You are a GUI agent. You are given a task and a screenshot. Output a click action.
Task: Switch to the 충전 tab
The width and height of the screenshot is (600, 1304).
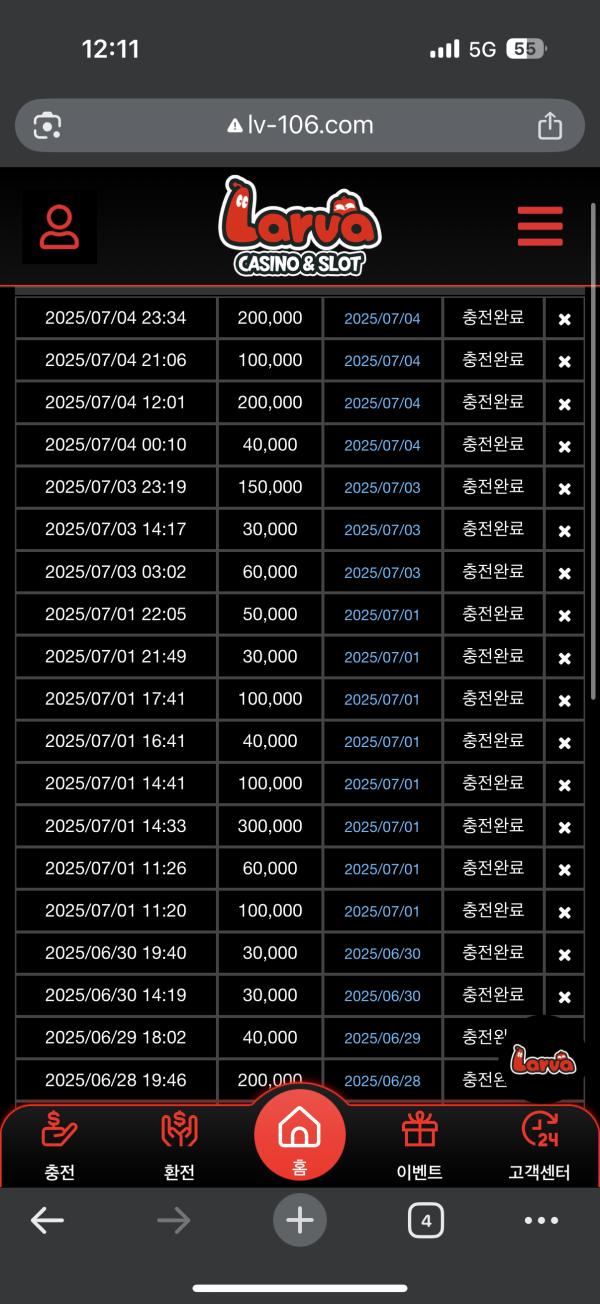[x=60, y=1145]
